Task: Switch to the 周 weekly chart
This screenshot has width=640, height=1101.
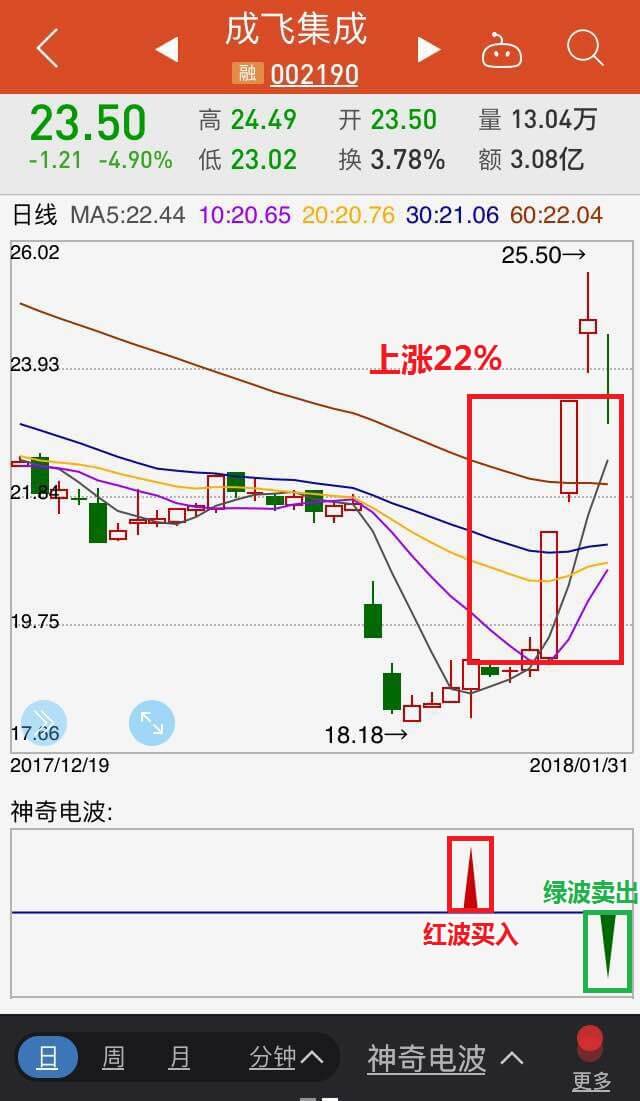Action: pos(114,1057)
